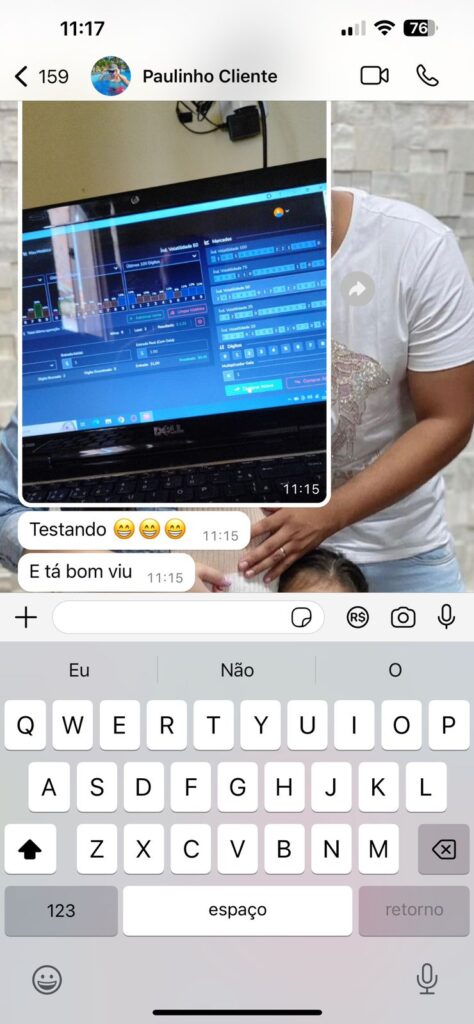474x1024 pixels.
Task: Open the R$ payment option
Action: click(x=358, y=617)
